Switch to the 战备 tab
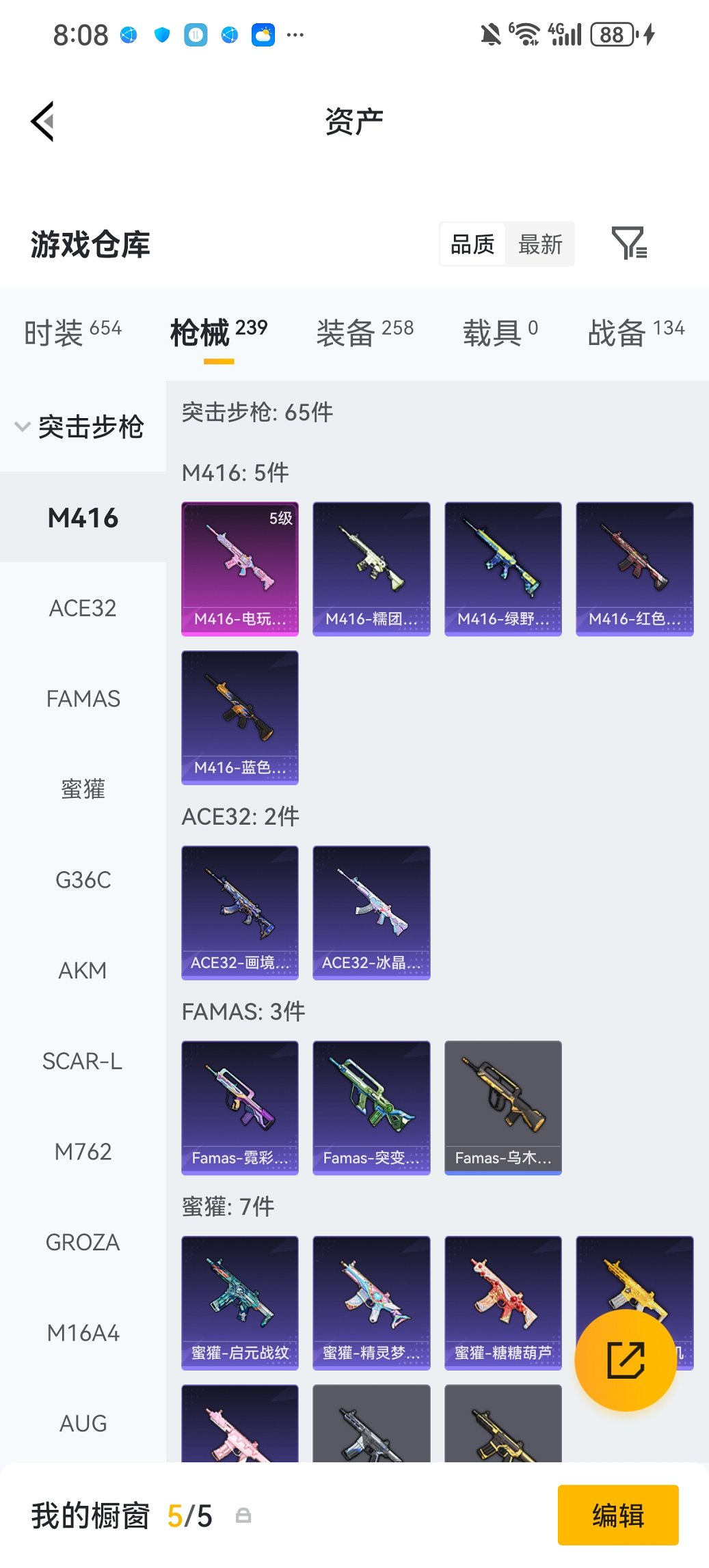The width and height of the screenshot is (709, 1568). (x=635, y=333)
